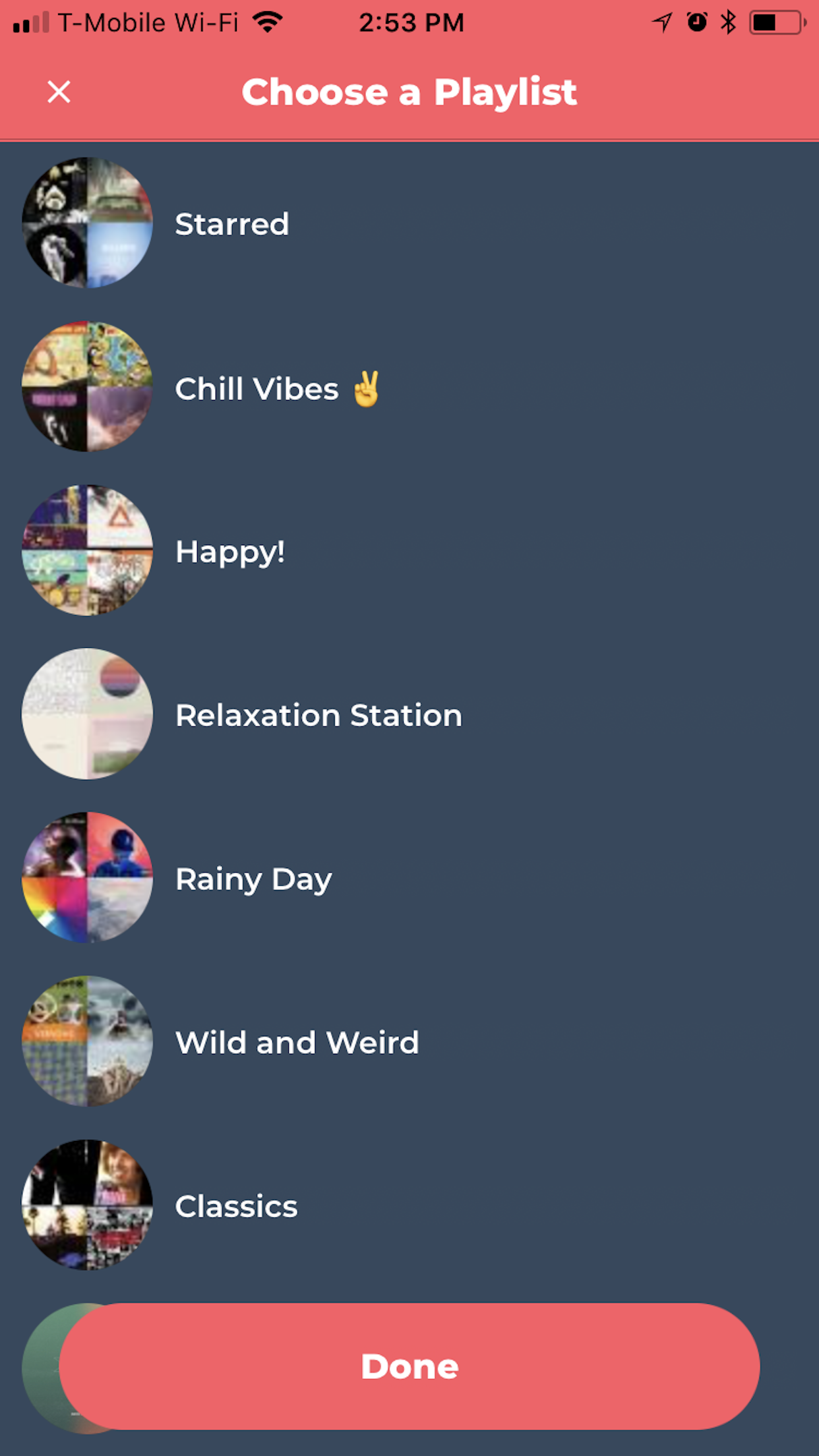The image size is (819, 1456).
Task: Select the Relaxation Station playlist
Action: point(318,715)
